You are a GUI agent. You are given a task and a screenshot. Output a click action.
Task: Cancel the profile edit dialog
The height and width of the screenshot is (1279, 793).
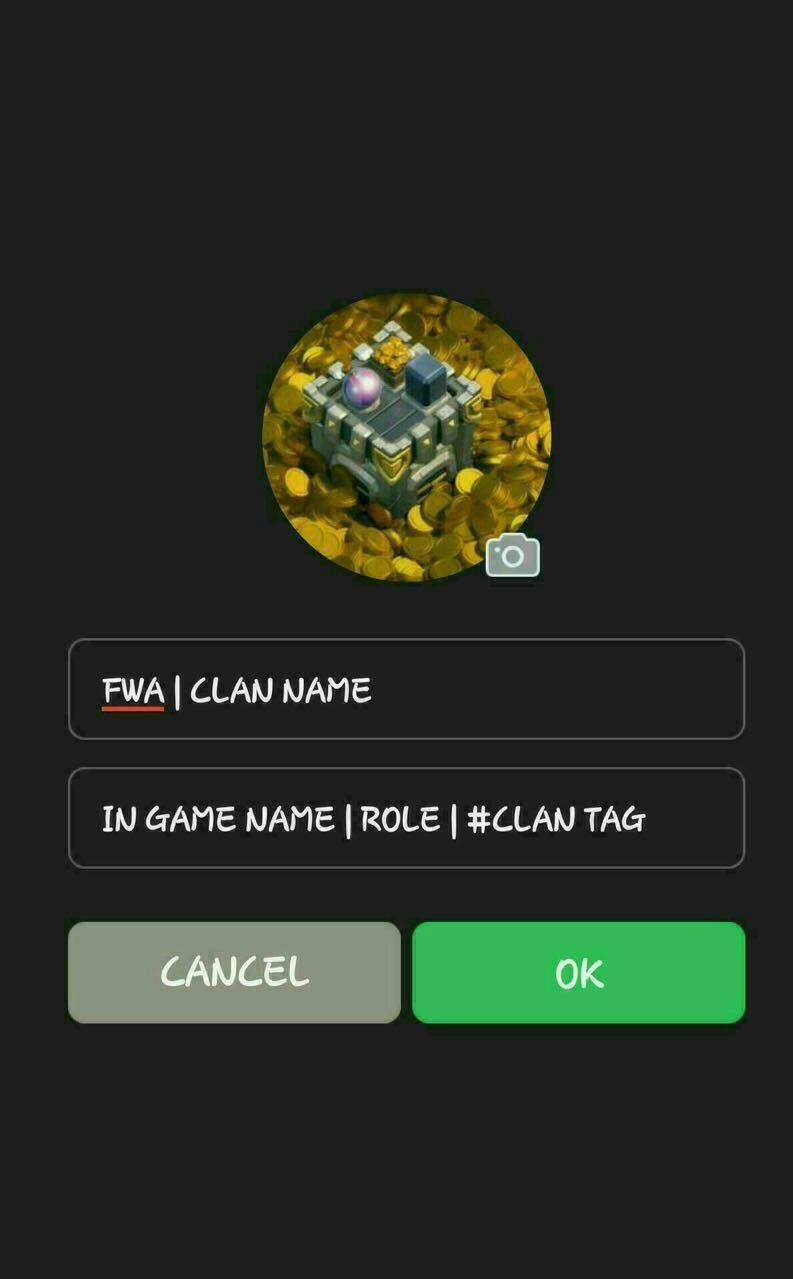(x=234, y=972)
